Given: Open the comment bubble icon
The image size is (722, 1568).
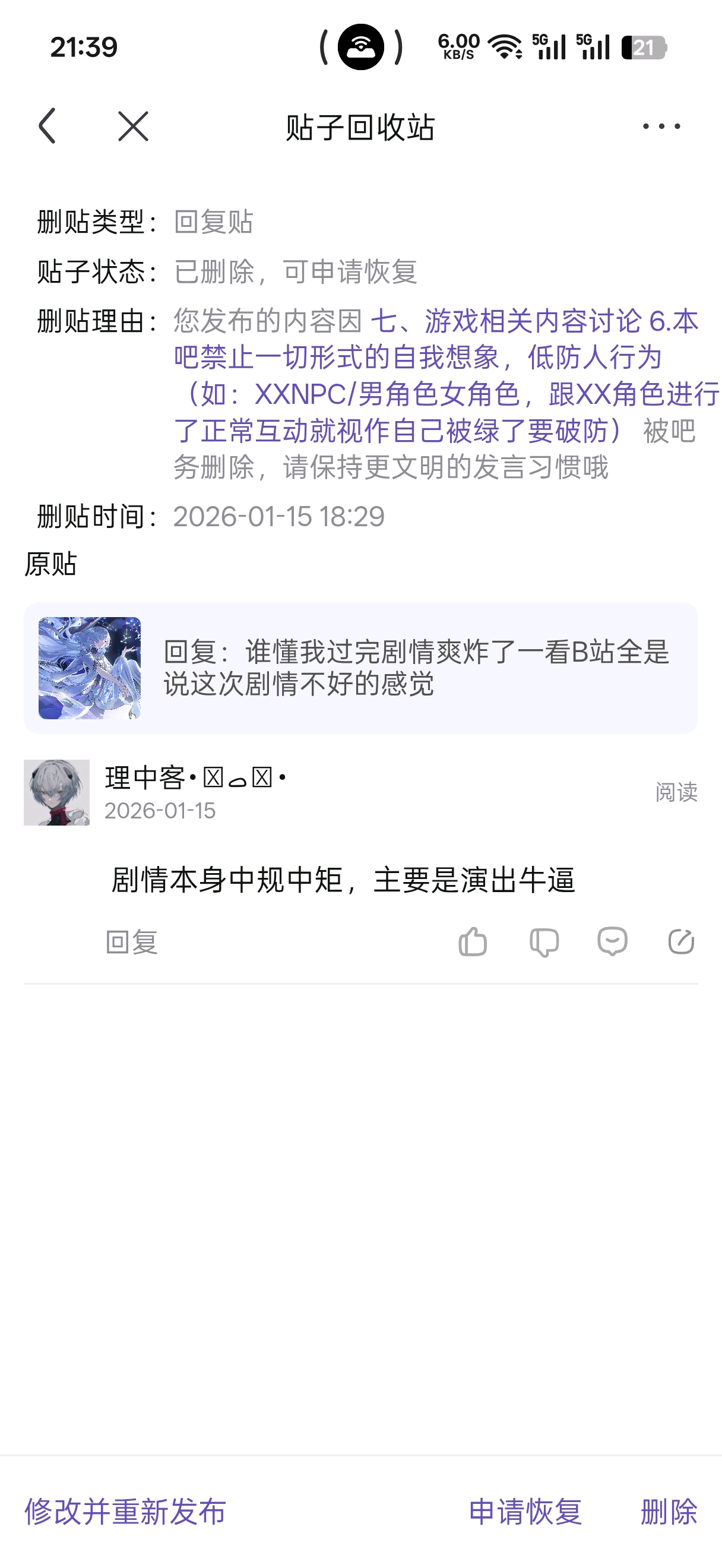Looking at the screenshot, I should coord(612,941).
